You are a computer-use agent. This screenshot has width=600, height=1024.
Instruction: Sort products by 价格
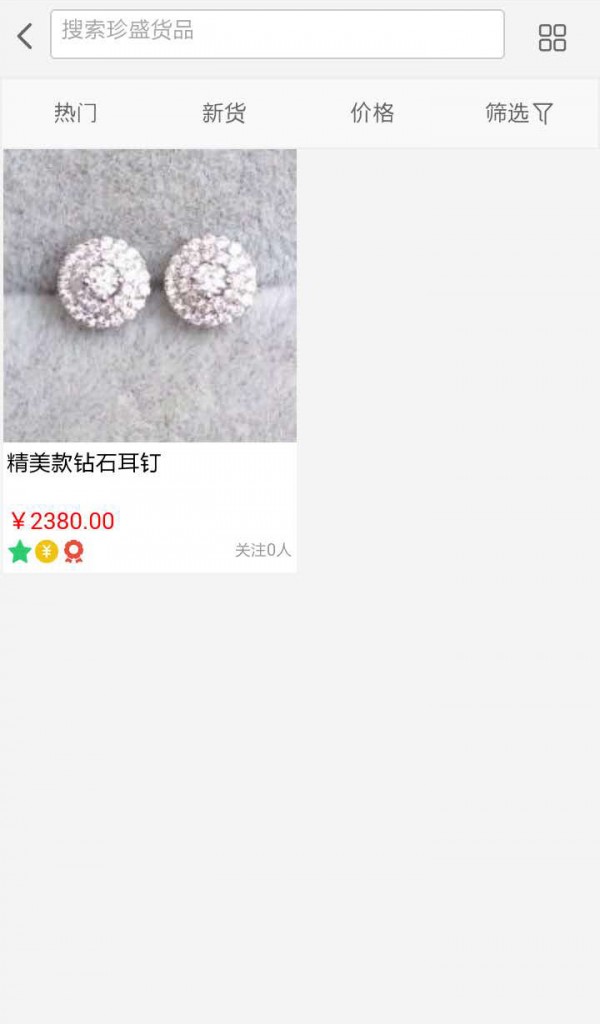372,114
